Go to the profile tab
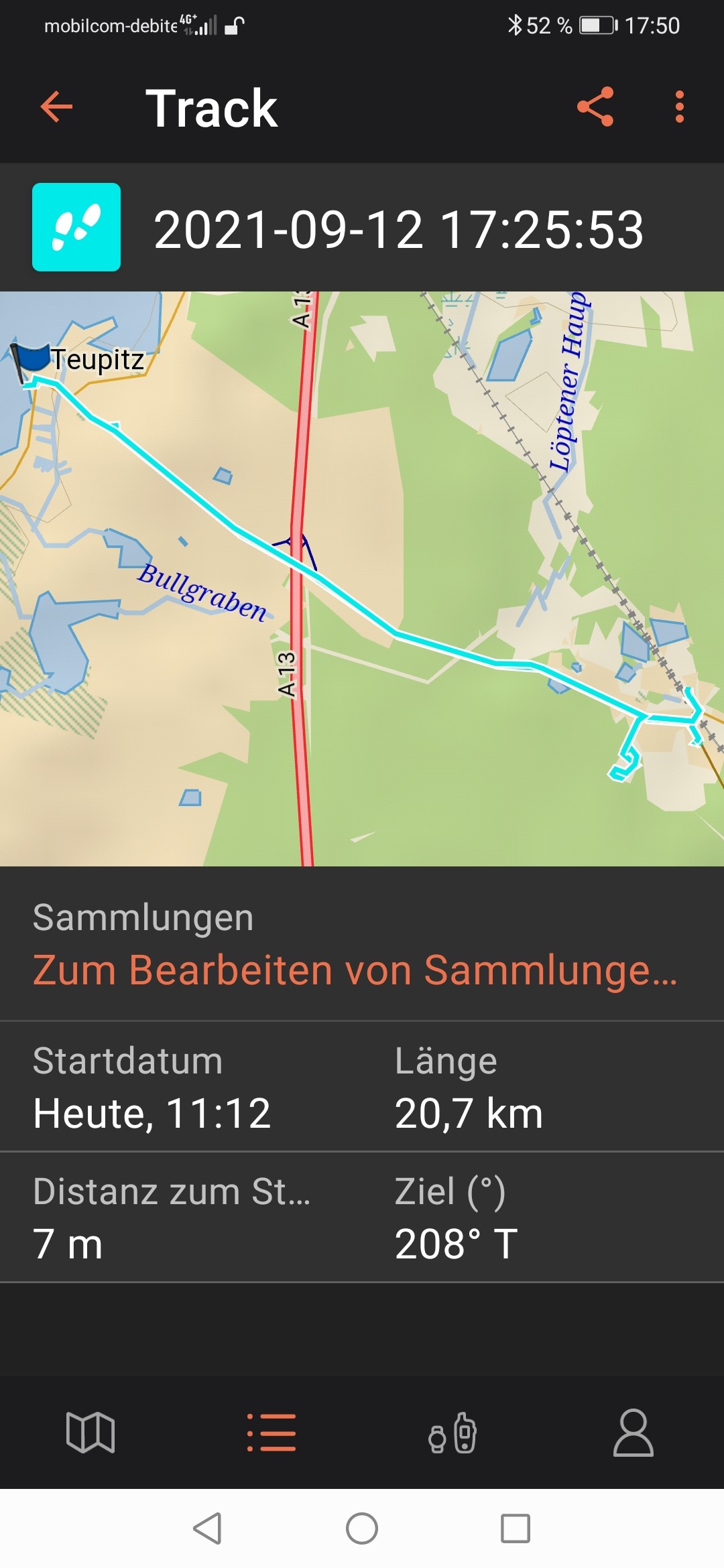 tap(633, 1433)
